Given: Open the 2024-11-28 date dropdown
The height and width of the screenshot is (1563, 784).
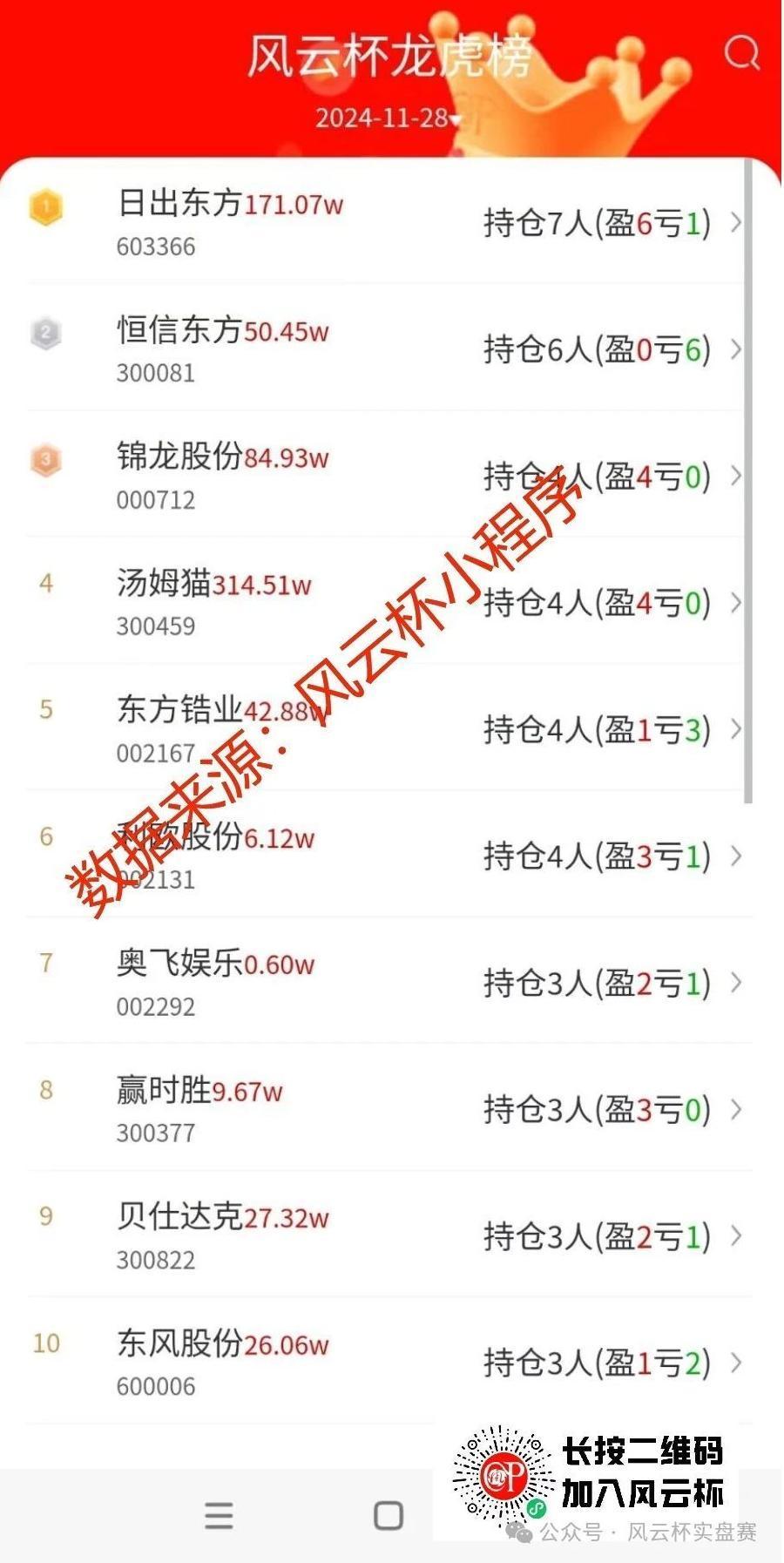Looking at the screenshot, I should coord(388,118).
